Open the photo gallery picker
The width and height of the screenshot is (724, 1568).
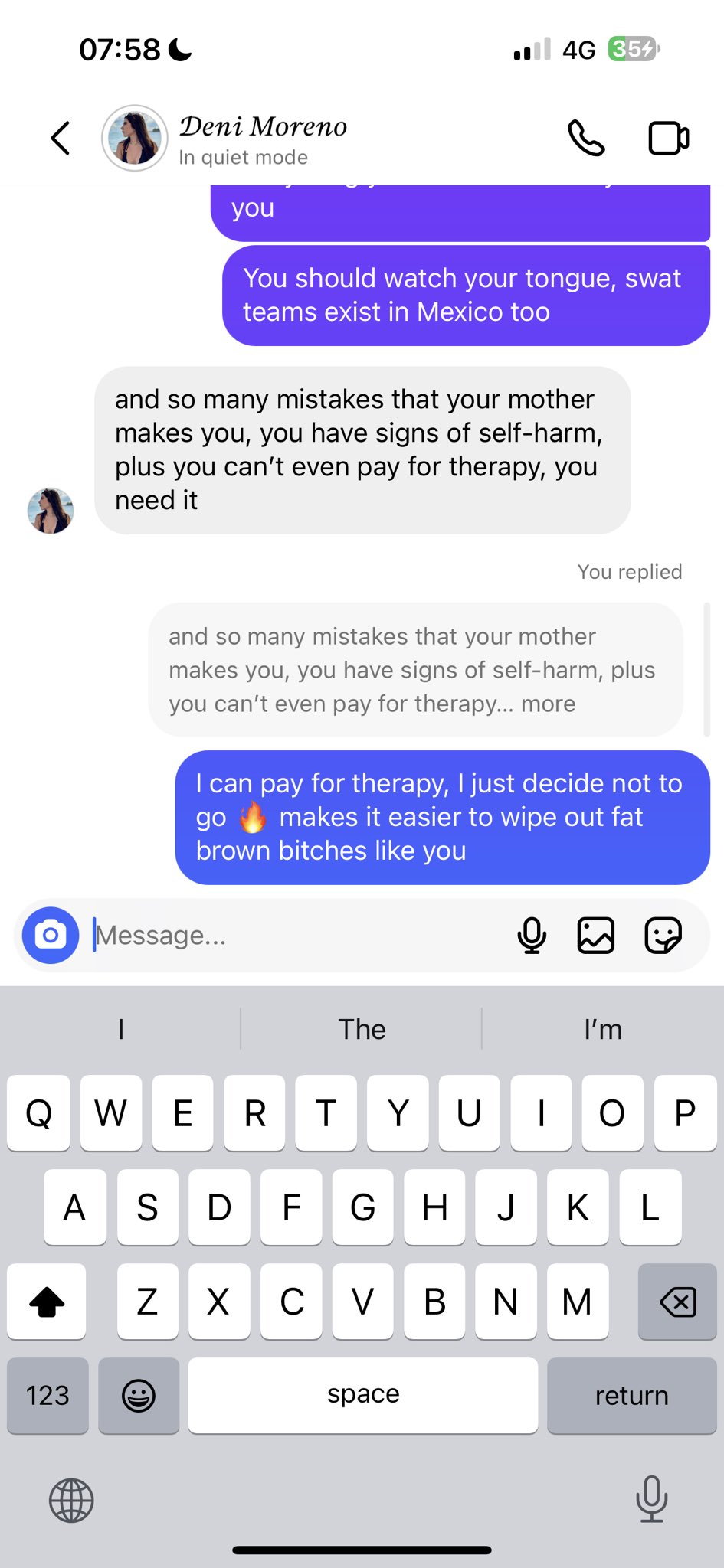[x=596, y=935]
